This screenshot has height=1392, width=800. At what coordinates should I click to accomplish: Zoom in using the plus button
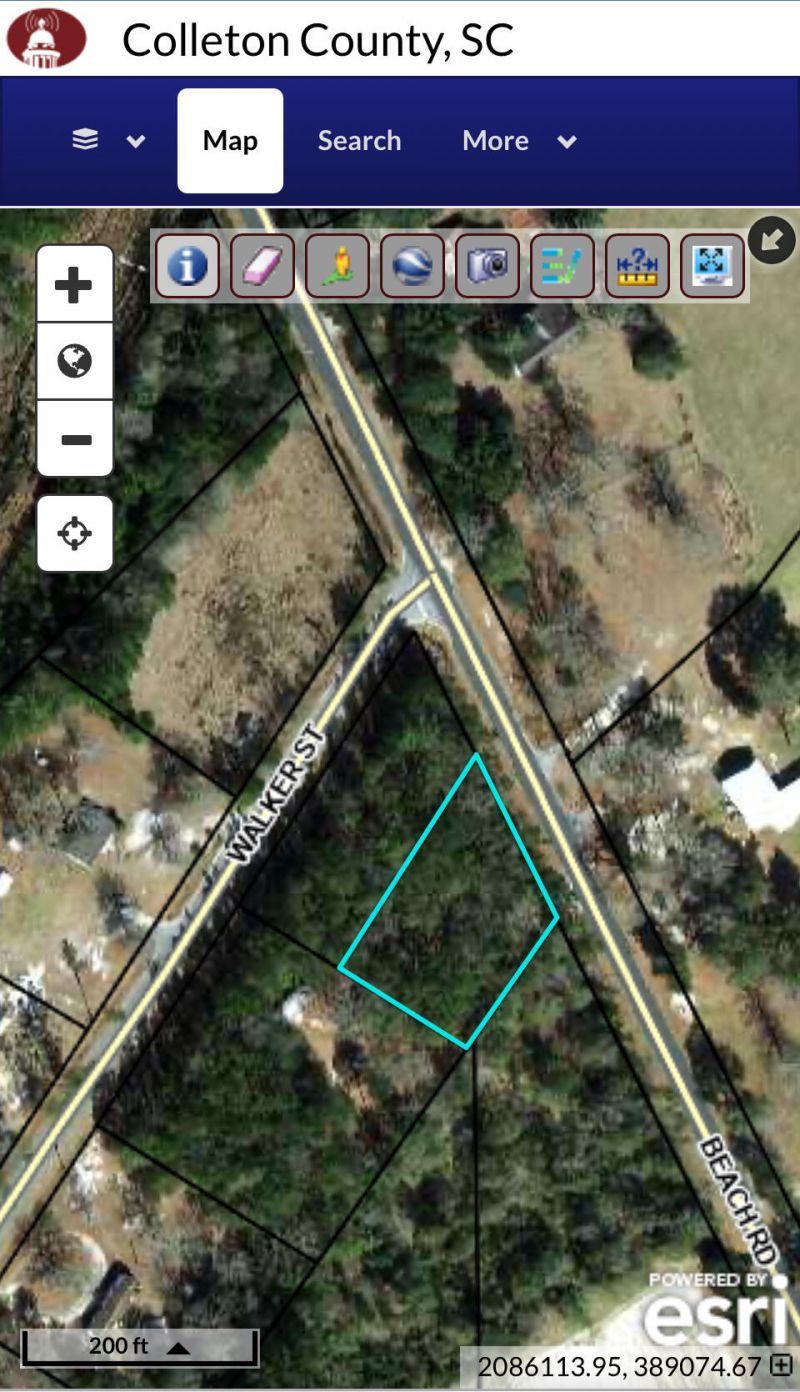coord(75,283)
